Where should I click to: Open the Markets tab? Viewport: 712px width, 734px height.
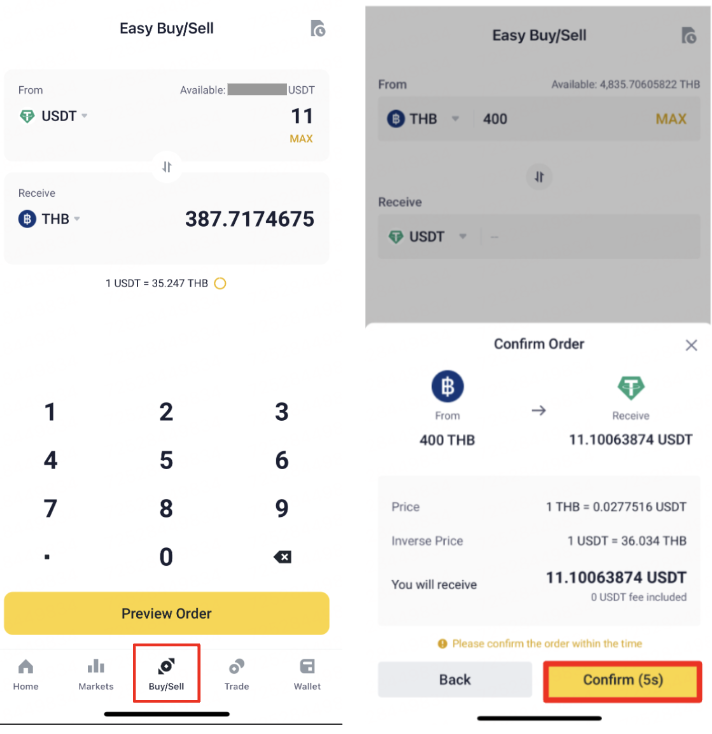coord(96,675)
